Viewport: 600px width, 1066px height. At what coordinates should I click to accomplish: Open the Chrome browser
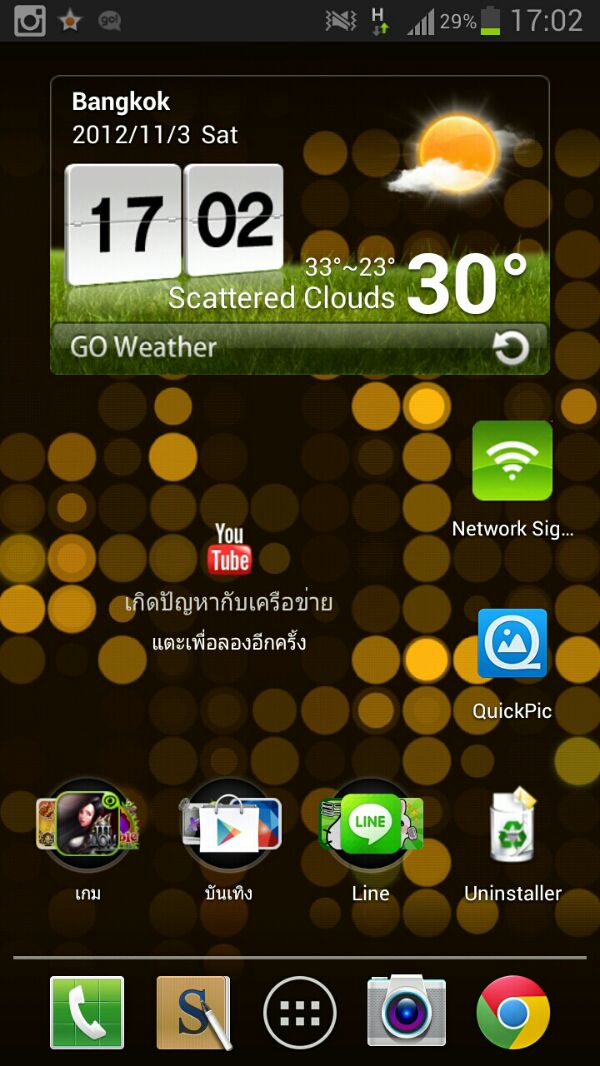[x=513, y=1012]
